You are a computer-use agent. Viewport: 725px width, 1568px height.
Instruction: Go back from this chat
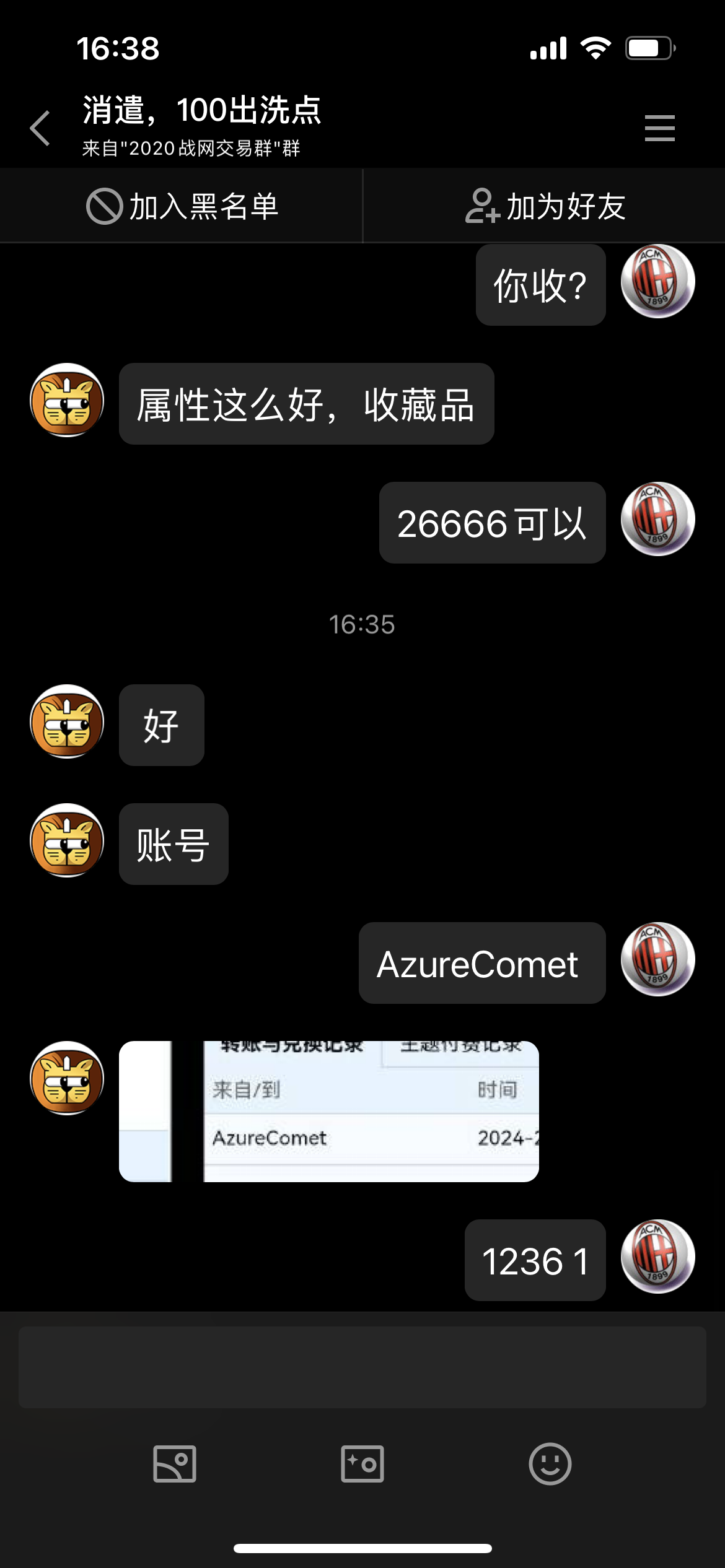pyautogui.click(x=40, y=128)
